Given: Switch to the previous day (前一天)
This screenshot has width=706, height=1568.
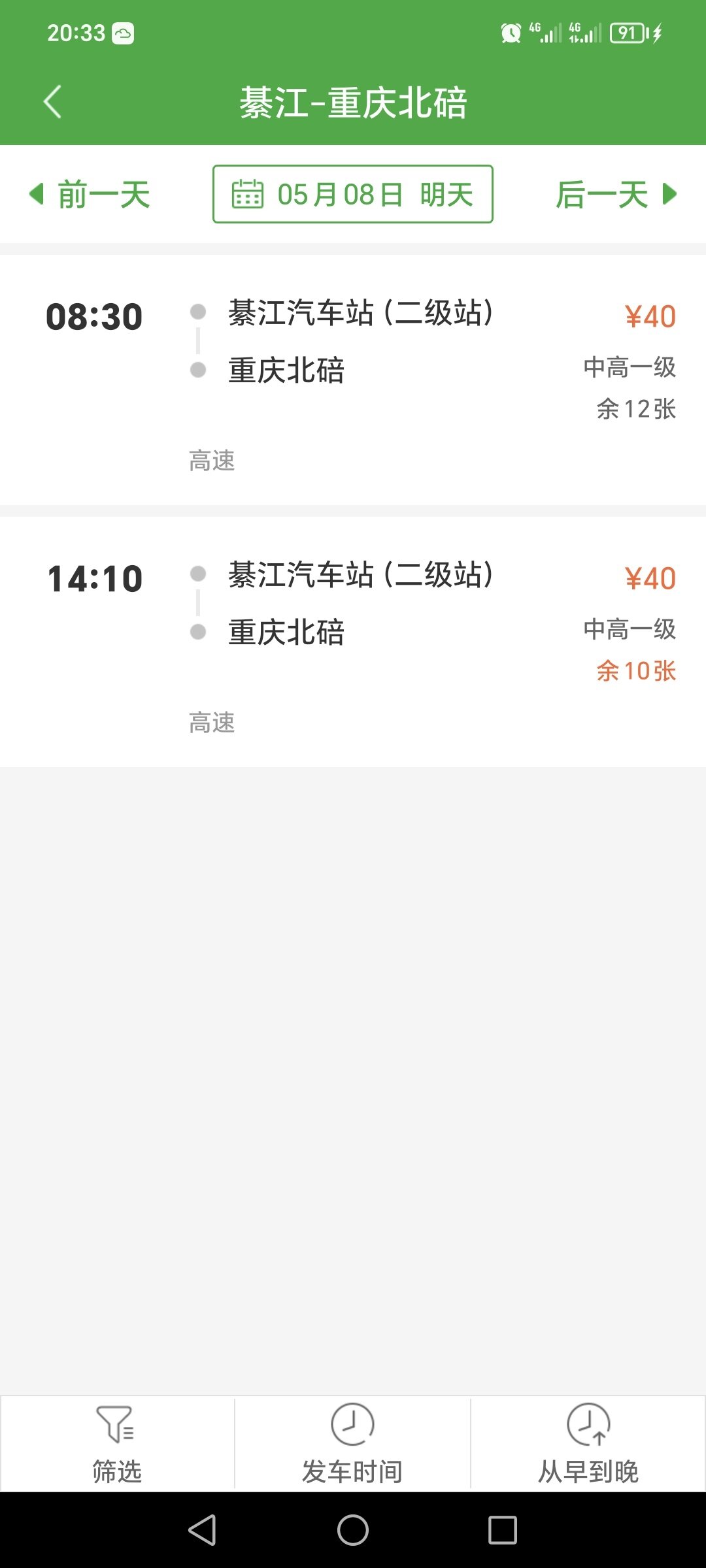Looking at the screenshot, I should point(90,195).
